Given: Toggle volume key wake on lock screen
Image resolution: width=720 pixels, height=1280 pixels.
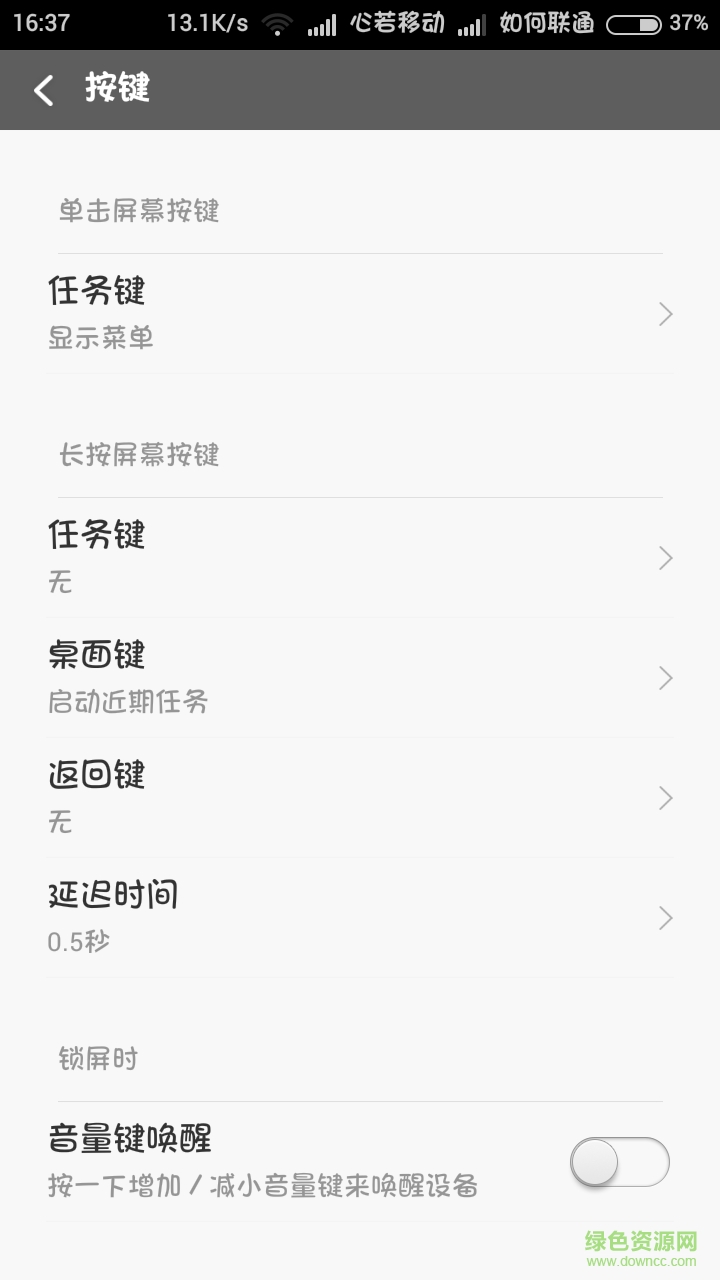Looking at the screenshot, I should (x=621, y=1161).
